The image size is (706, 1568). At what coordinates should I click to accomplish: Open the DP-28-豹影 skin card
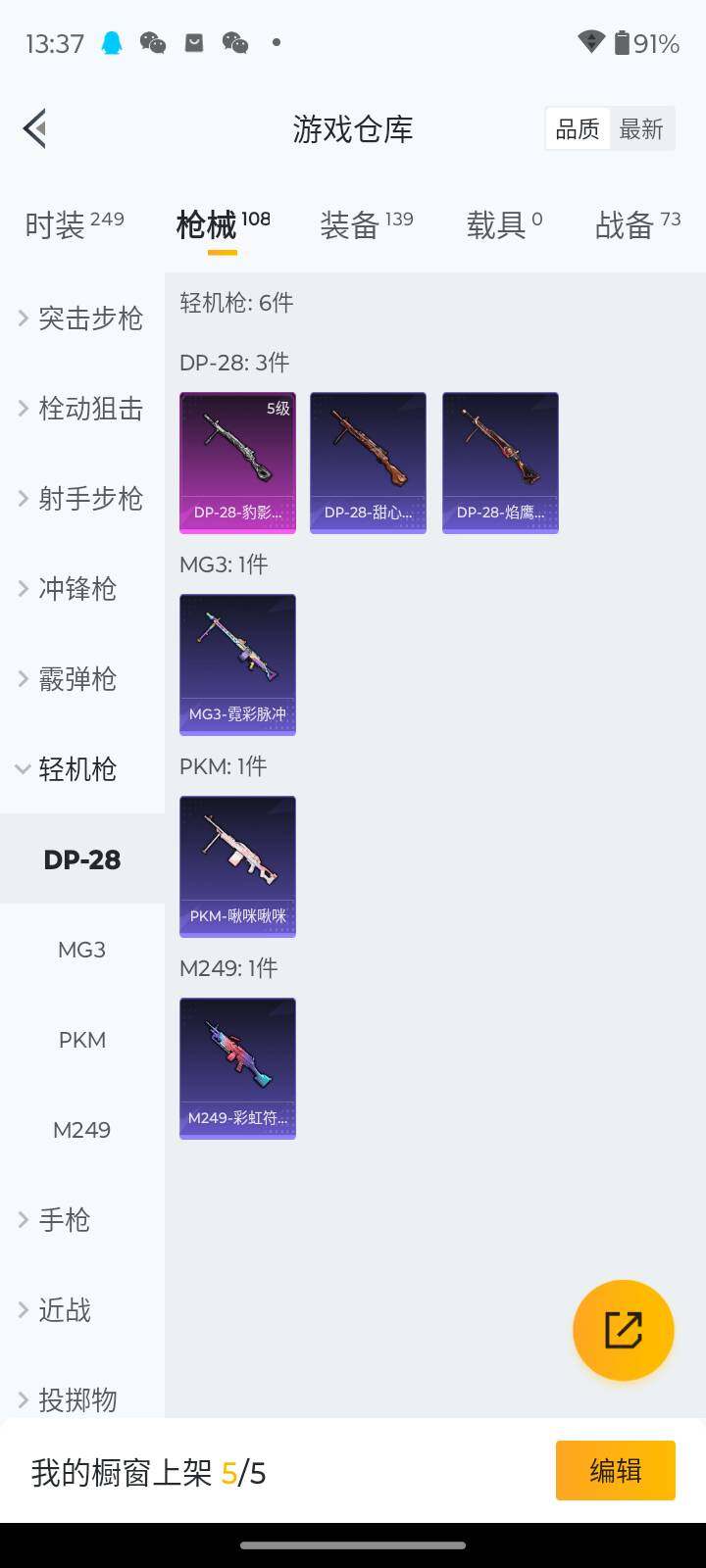tap(237, 462)
